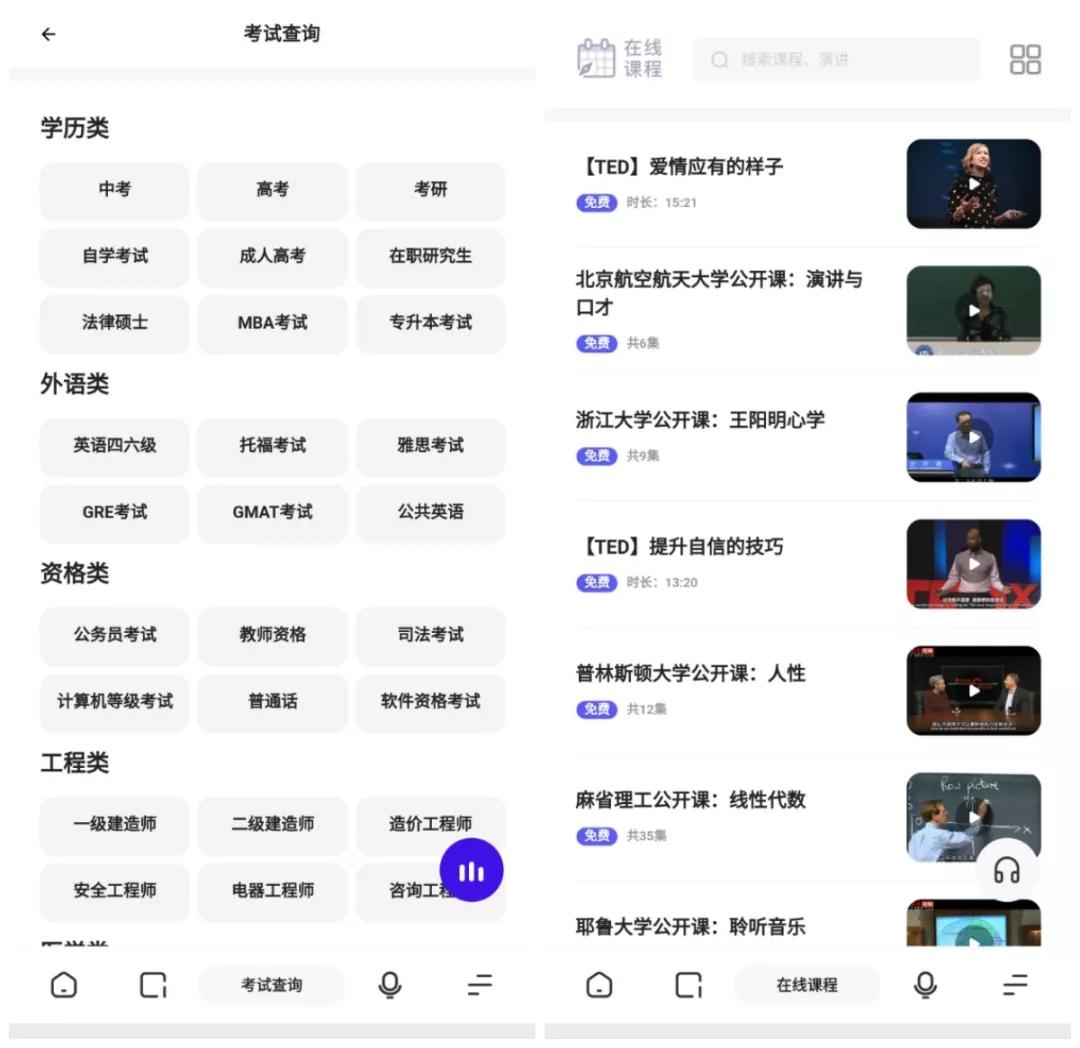This screenshot has height=1048, width=1080.
Task: Choose the 教师资格 chip
Action: 272,634
